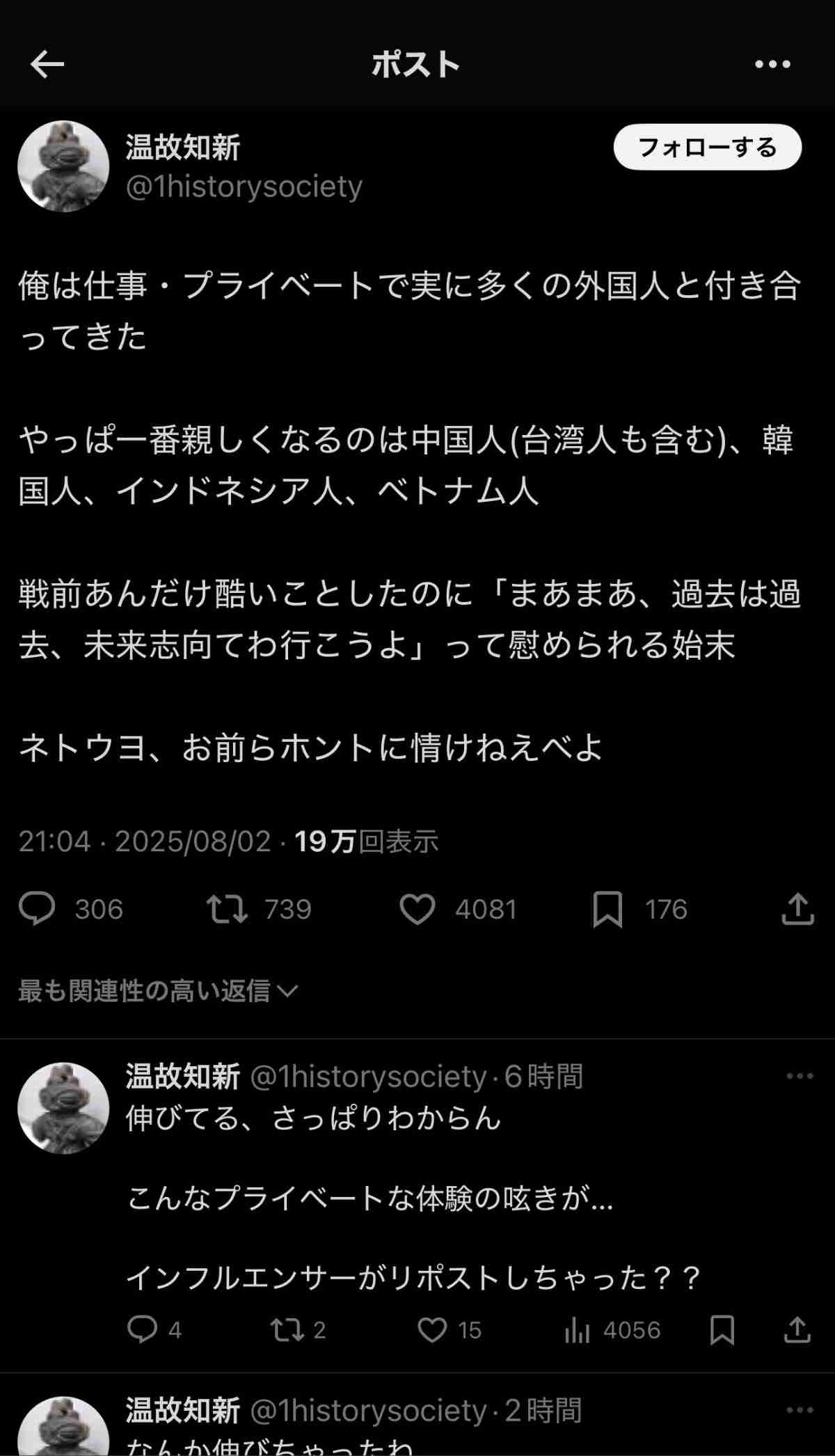Open more options on the 2時間 reply

click(x=800, y=1411)
